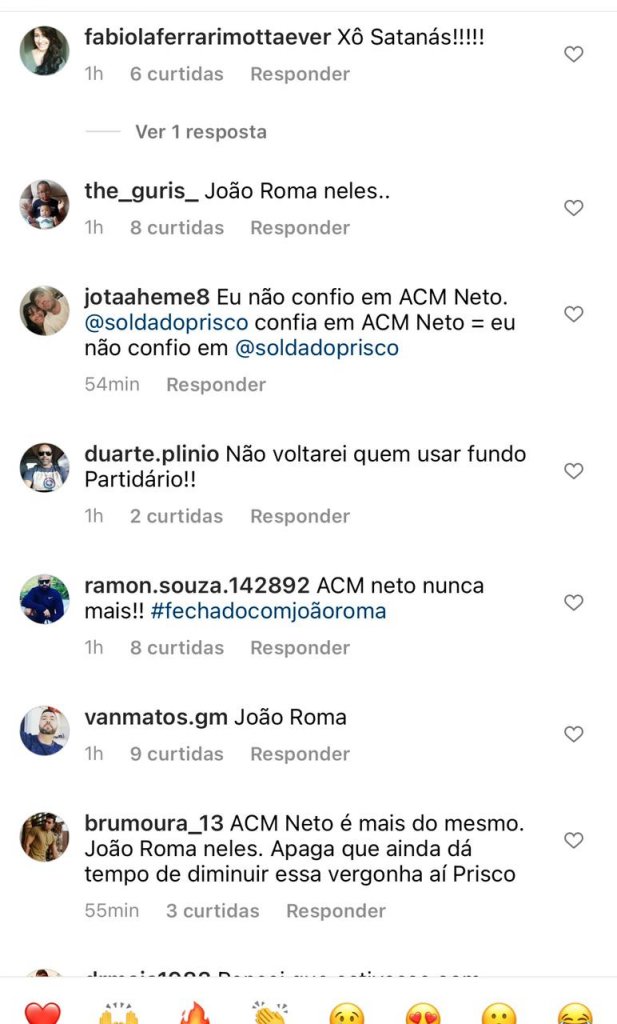Like duarte.plinio's comment

click(573, 471)
